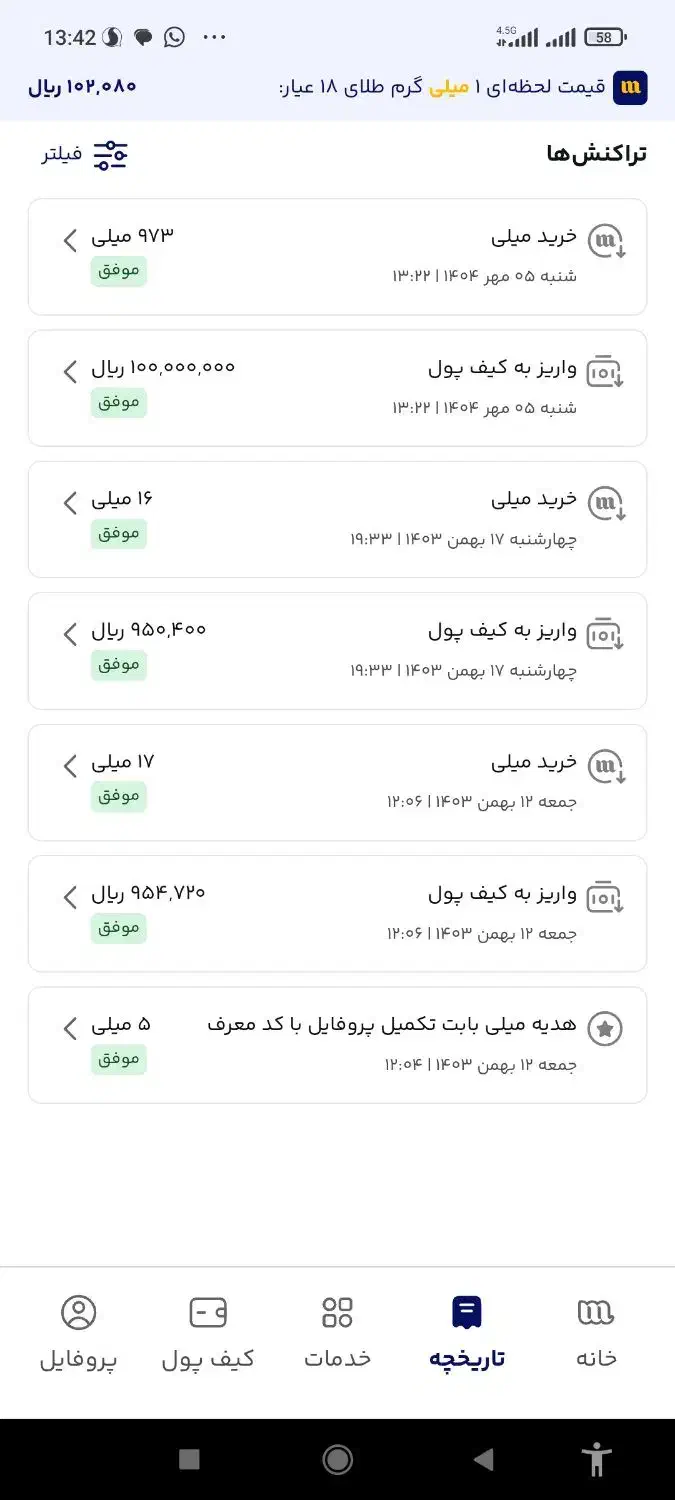View the 954,720 ریال wallet deposit
Viewport: 675px width, 1500px height.
337,913
